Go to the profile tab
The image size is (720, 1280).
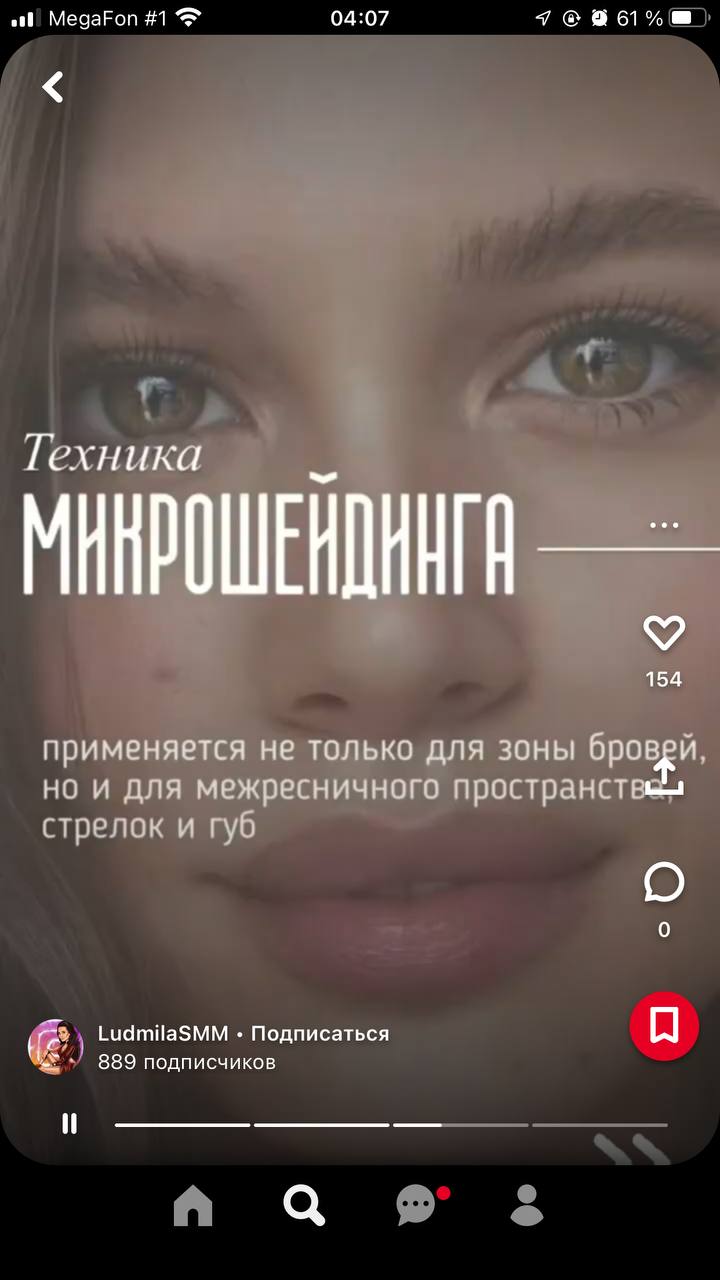527,1206
